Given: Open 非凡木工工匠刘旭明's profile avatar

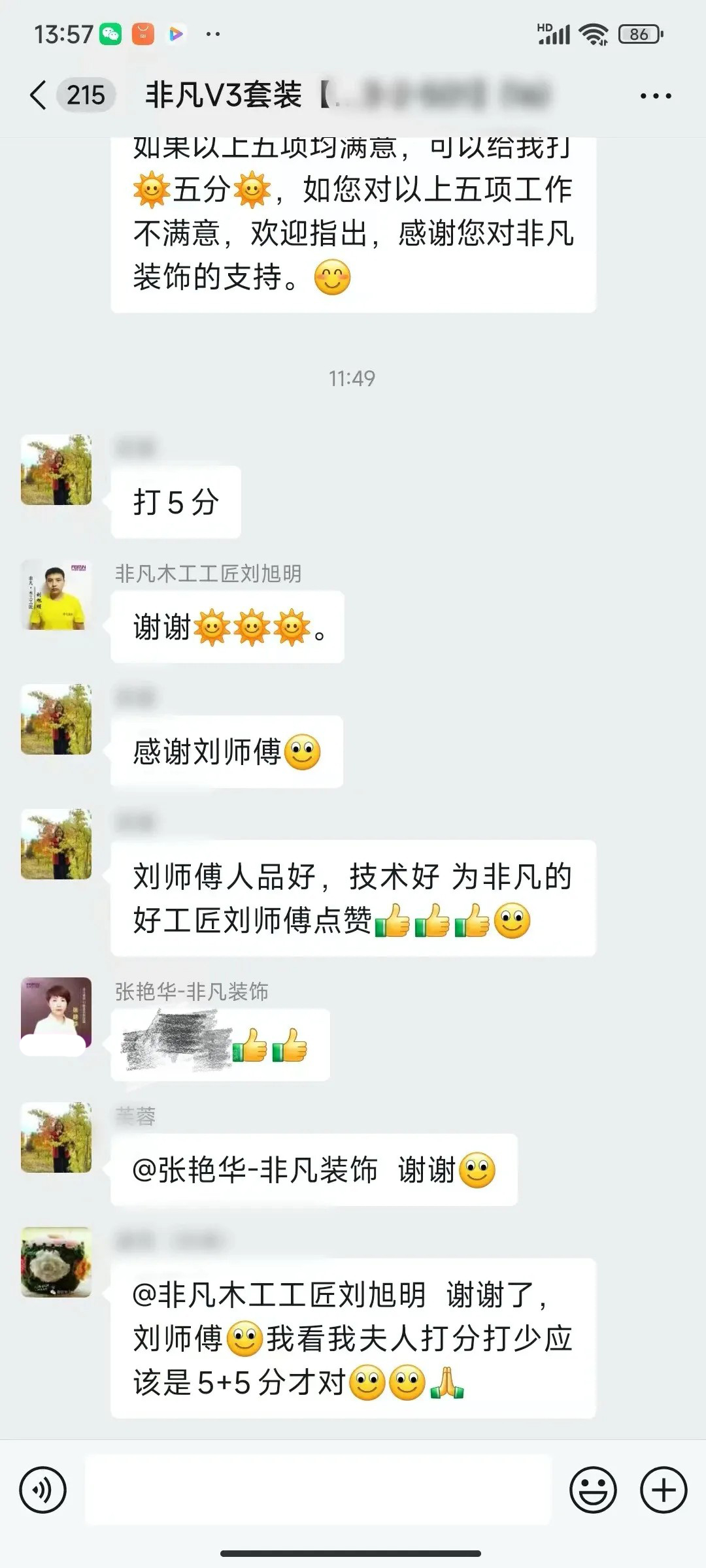Looking at the screenshot, I should (56, 595).
